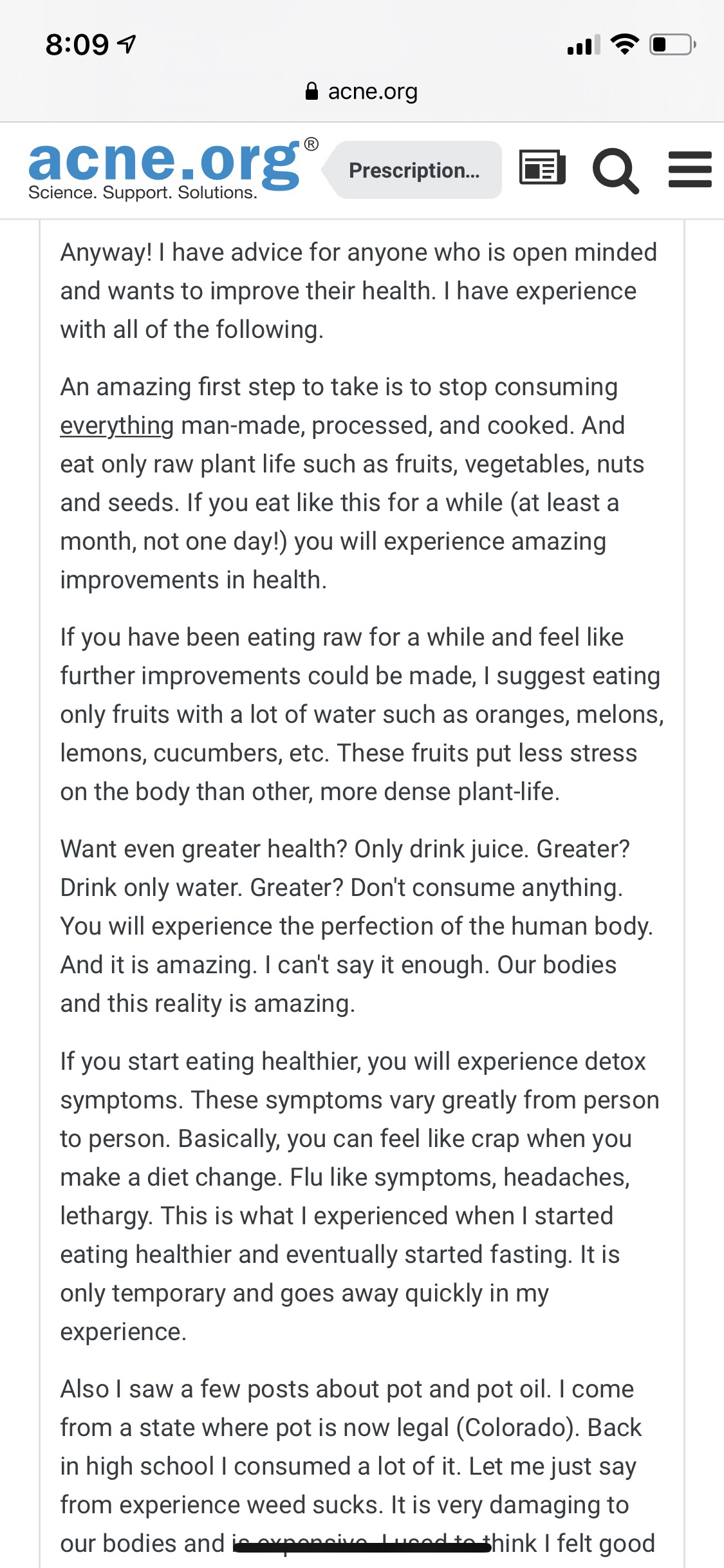The image size is (724, 1568).
Task: Open the site search magnifier
Action: pos(616,170)
